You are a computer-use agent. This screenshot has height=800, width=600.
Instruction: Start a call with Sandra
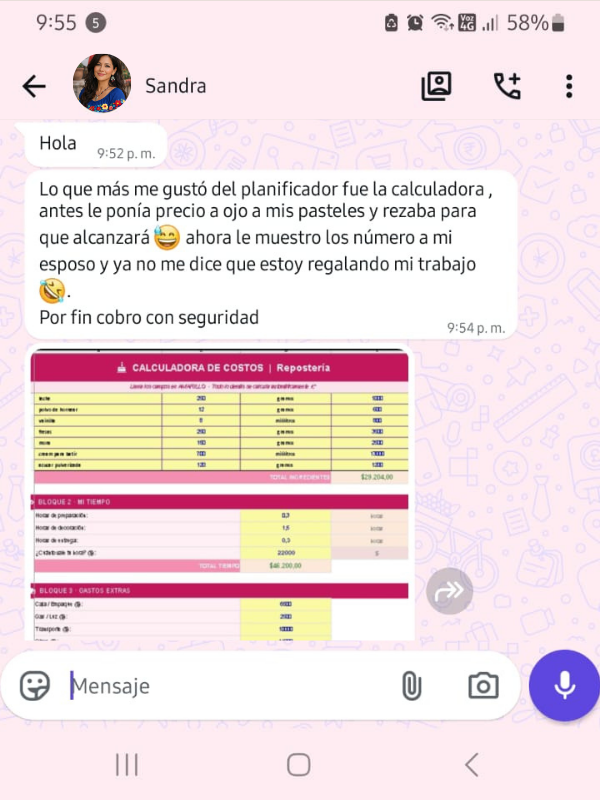click(507, 86)
